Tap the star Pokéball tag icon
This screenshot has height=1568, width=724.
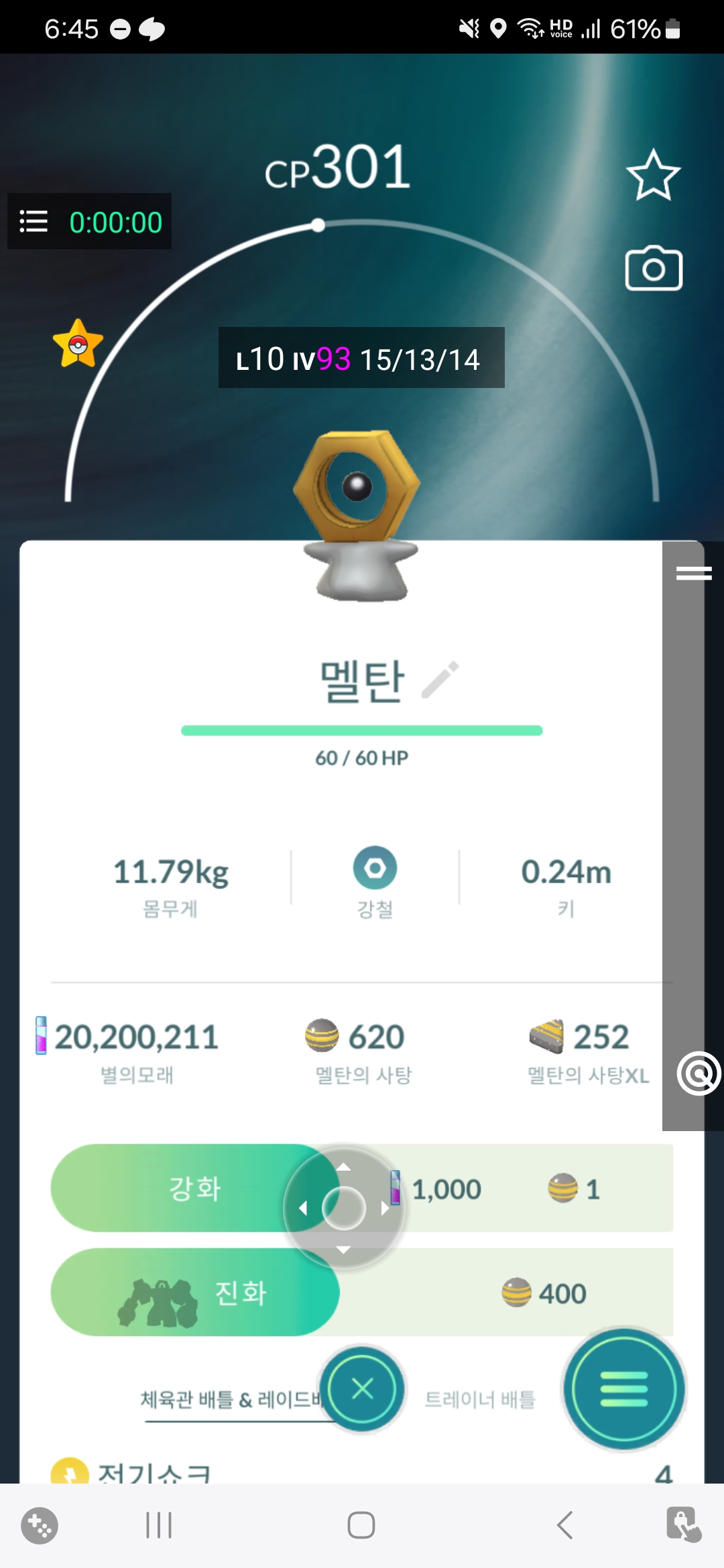pos(78,344)
